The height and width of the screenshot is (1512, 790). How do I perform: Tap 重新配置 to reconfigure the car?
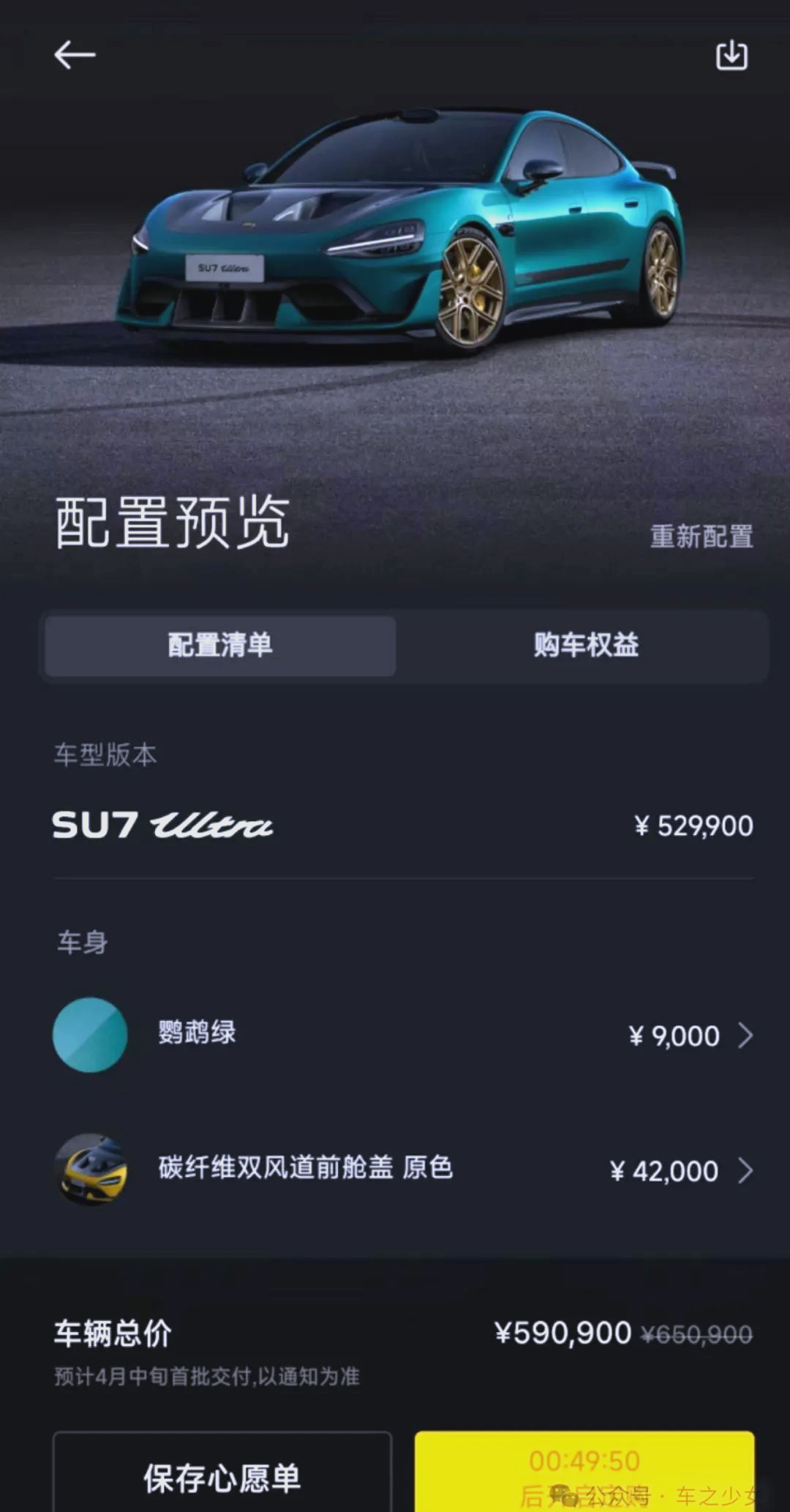pos(701,536)
